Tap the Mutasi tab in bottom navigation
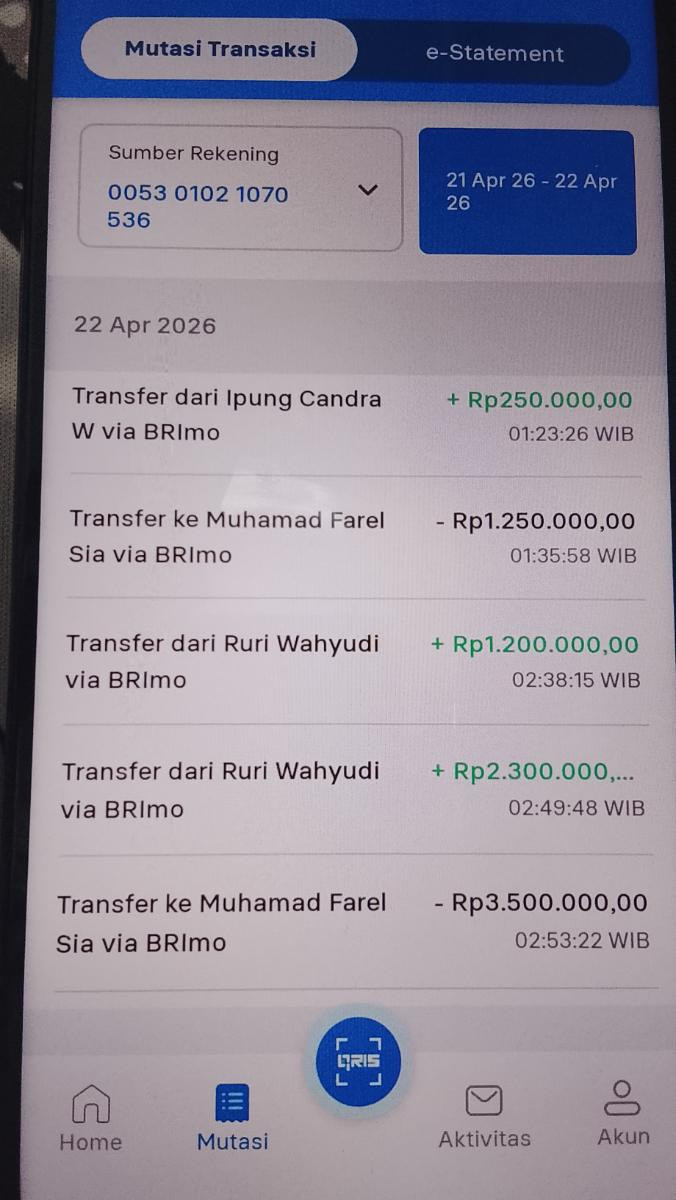Image resolution: width=676 pixels, height=1200 pixels. pos(232,1118)
